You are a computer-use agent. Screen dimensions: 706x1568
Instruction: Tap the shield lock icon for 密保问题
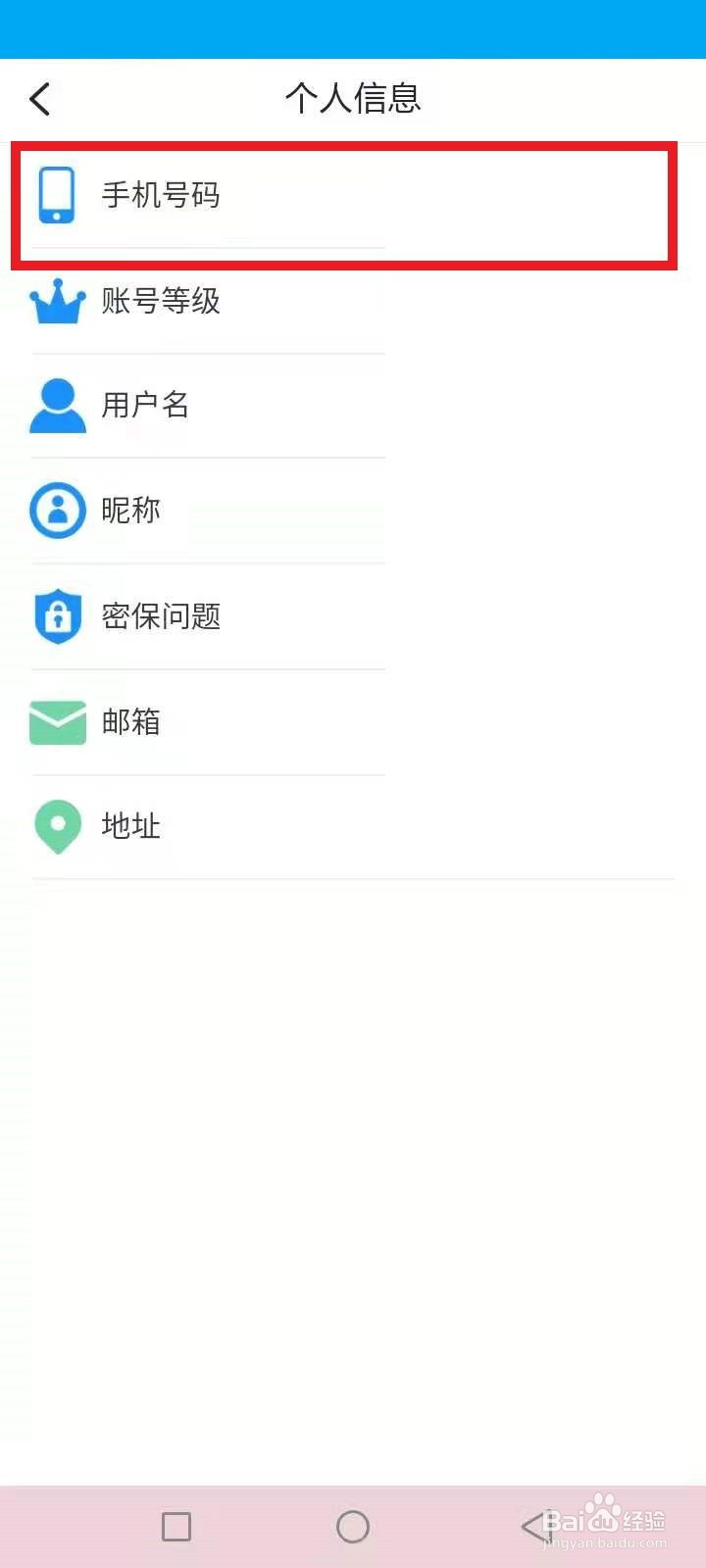click(x=57, y=615)
